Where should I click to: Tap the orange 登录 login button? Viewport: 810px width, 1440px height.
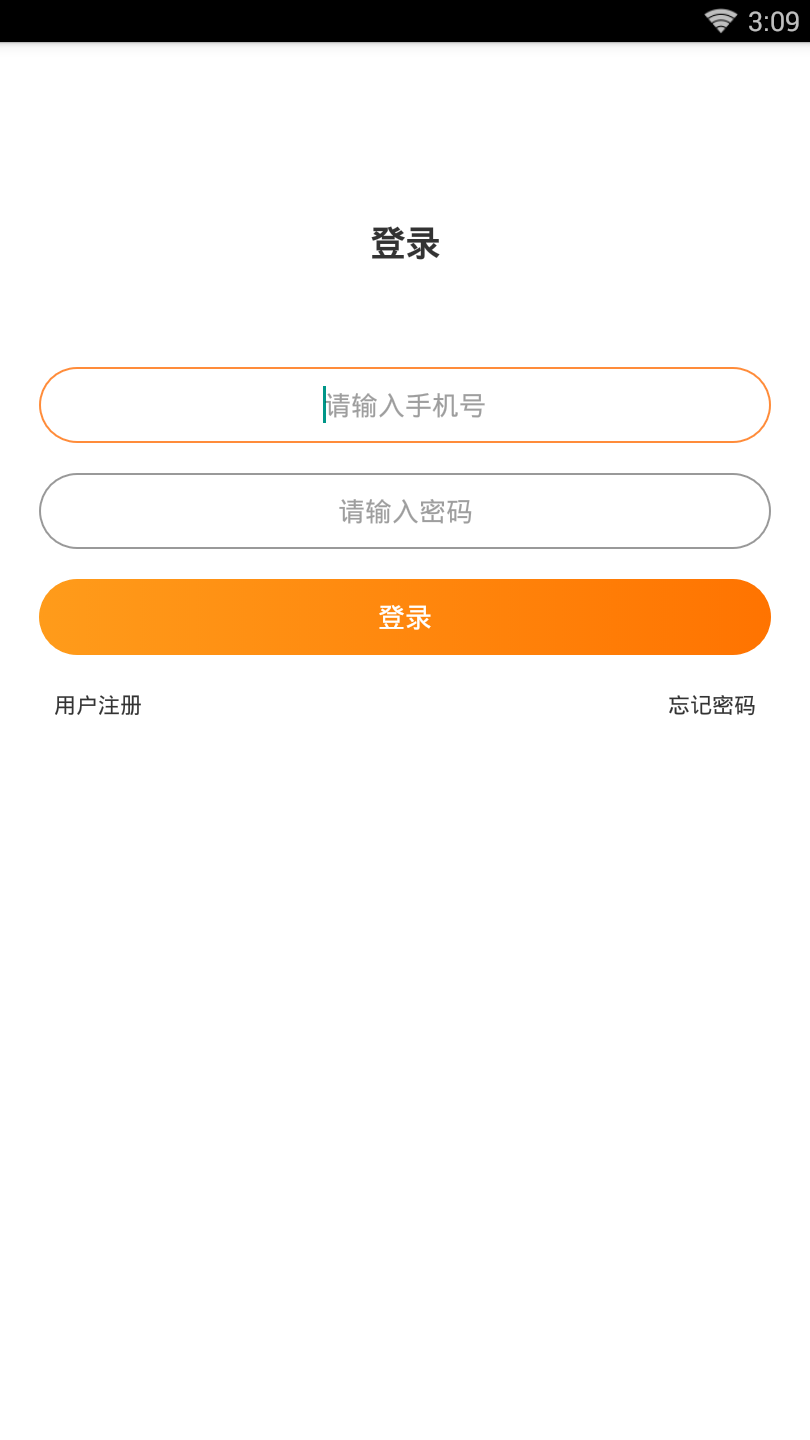tap(405, 617)
